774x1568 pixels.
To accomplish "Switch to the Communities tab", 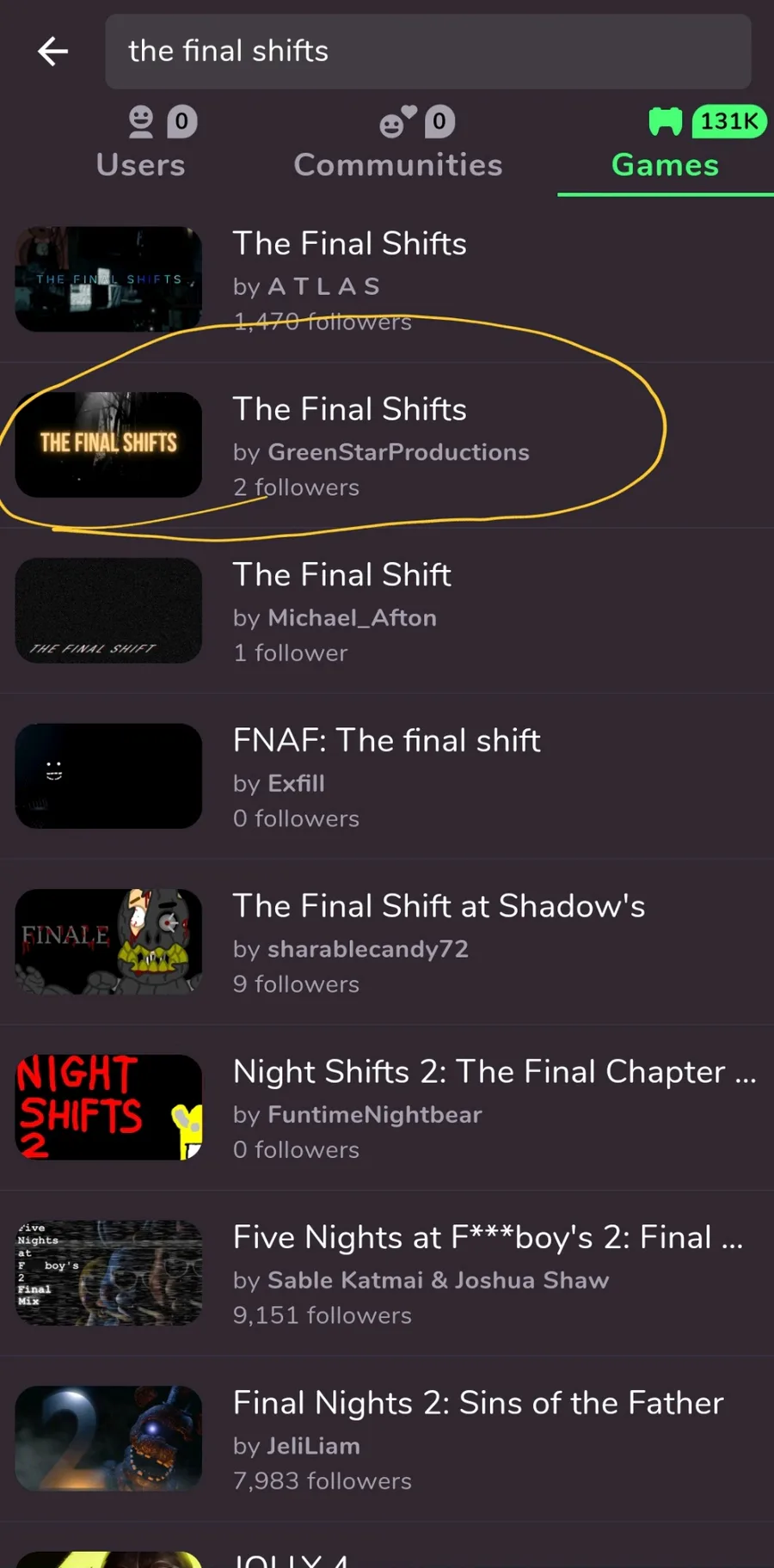I will [x=398, y=144].
